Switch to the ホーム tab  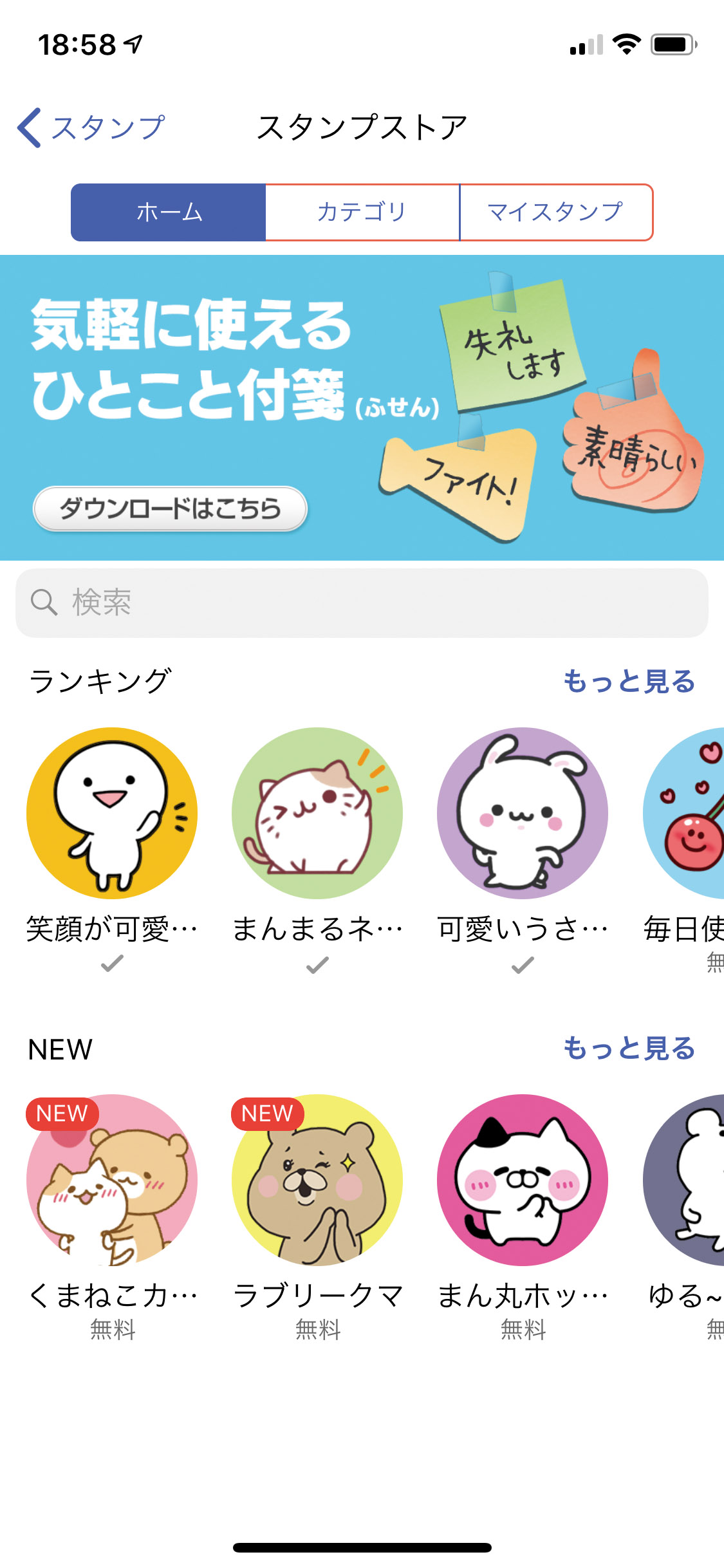point(169,212)
